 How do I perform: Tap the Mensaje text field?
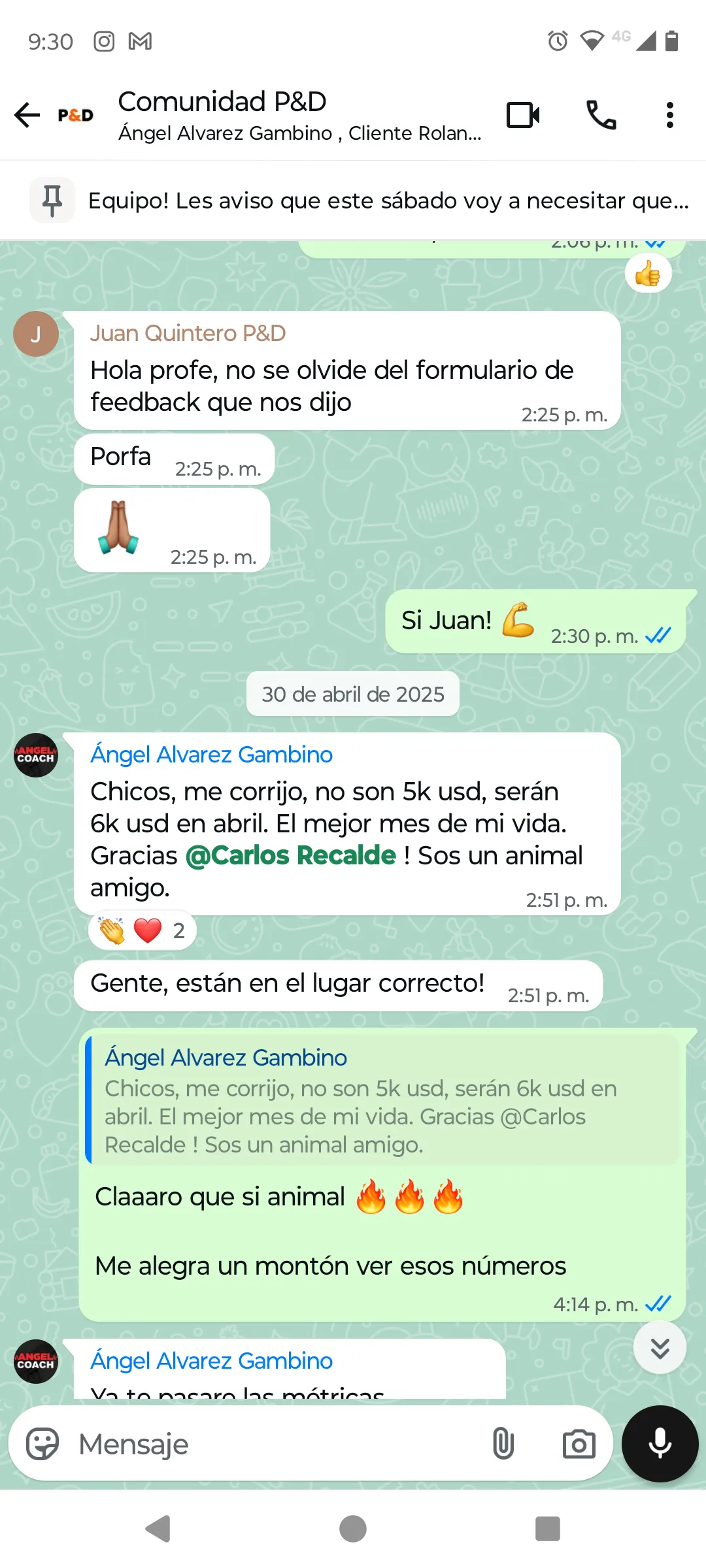point(275,1444)
